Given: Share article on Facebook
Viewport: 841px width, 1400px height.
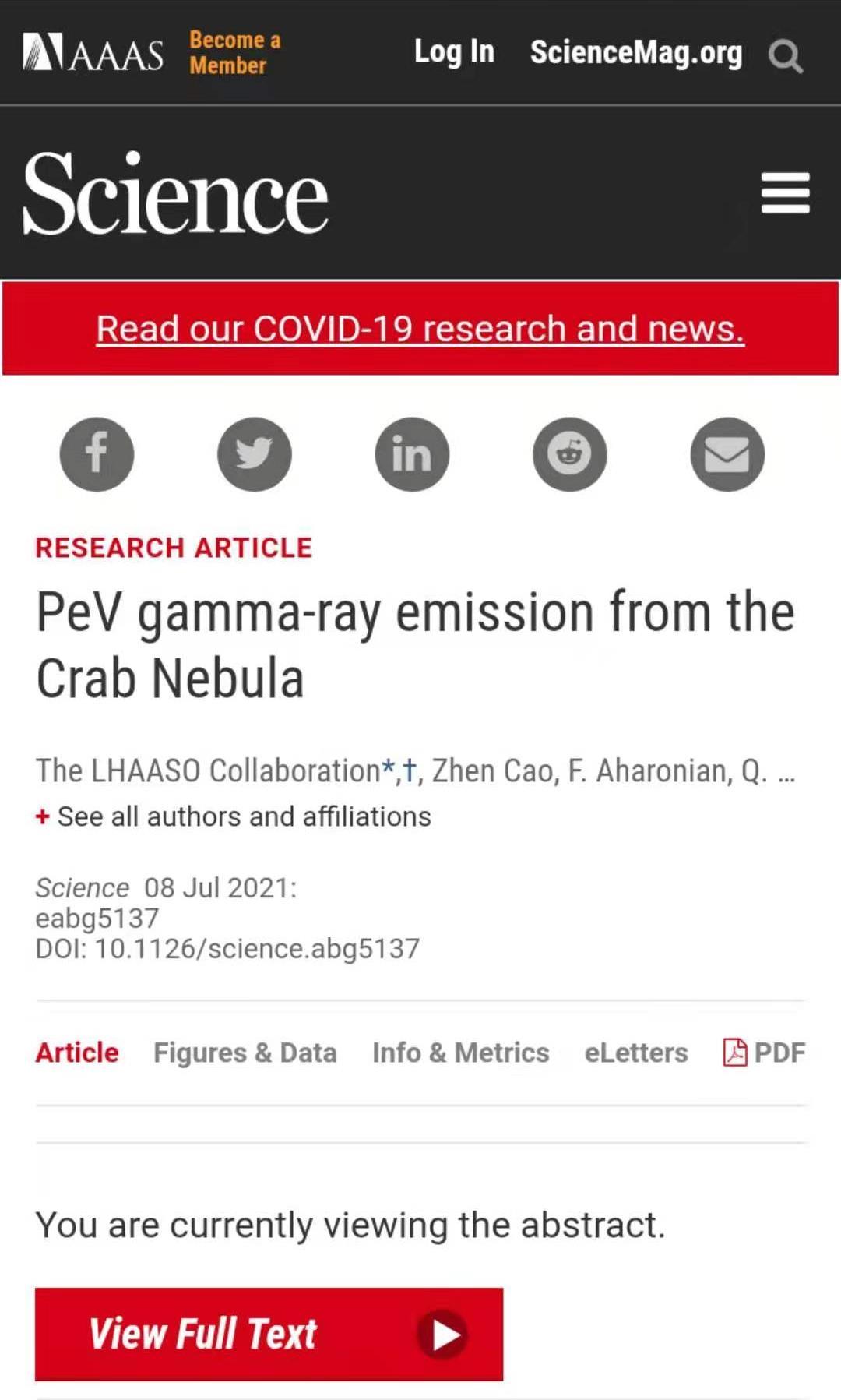Looking at the screenshot, I should [97, 454].
